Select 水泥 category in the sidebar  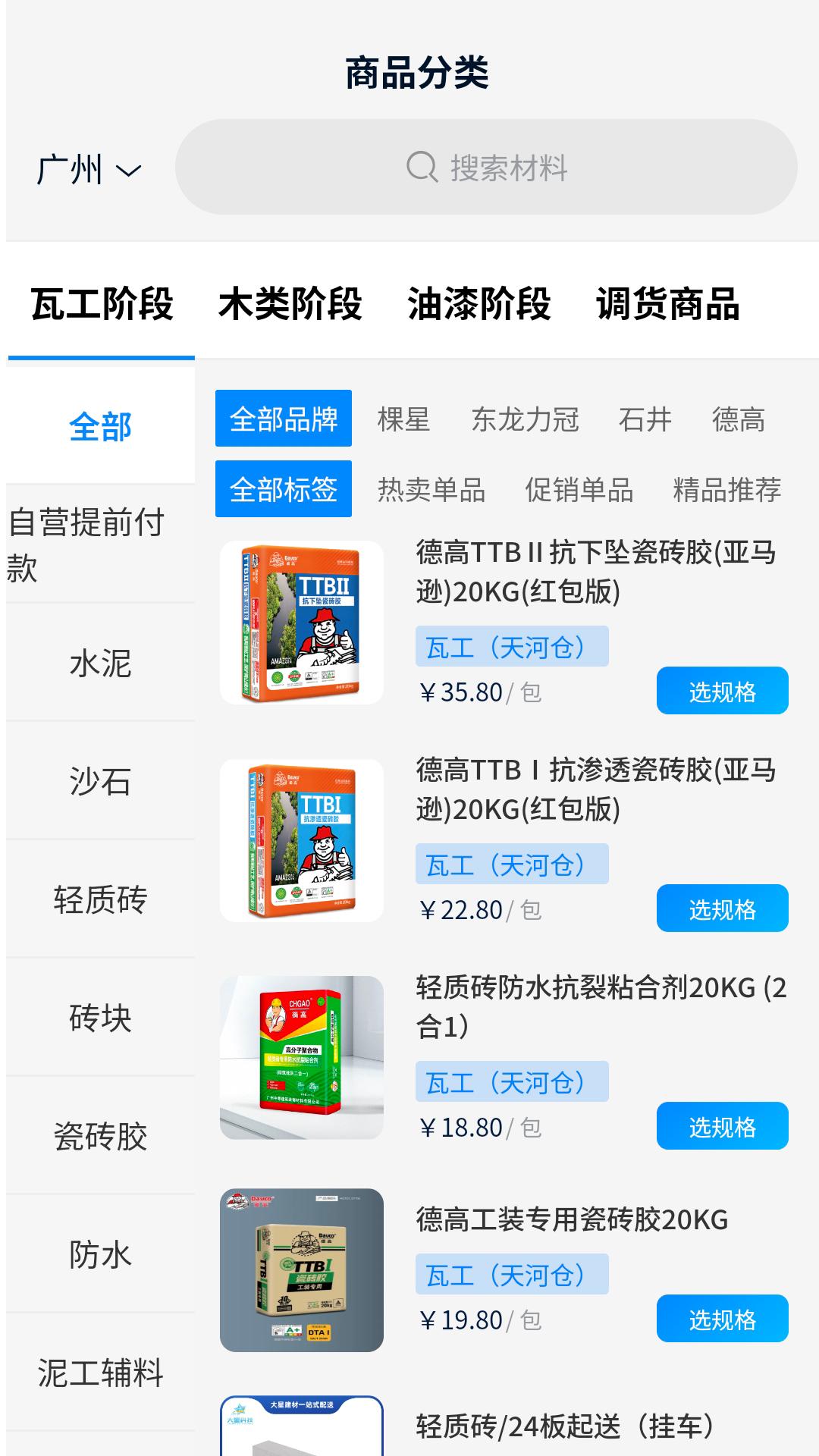tap(100, 665)
